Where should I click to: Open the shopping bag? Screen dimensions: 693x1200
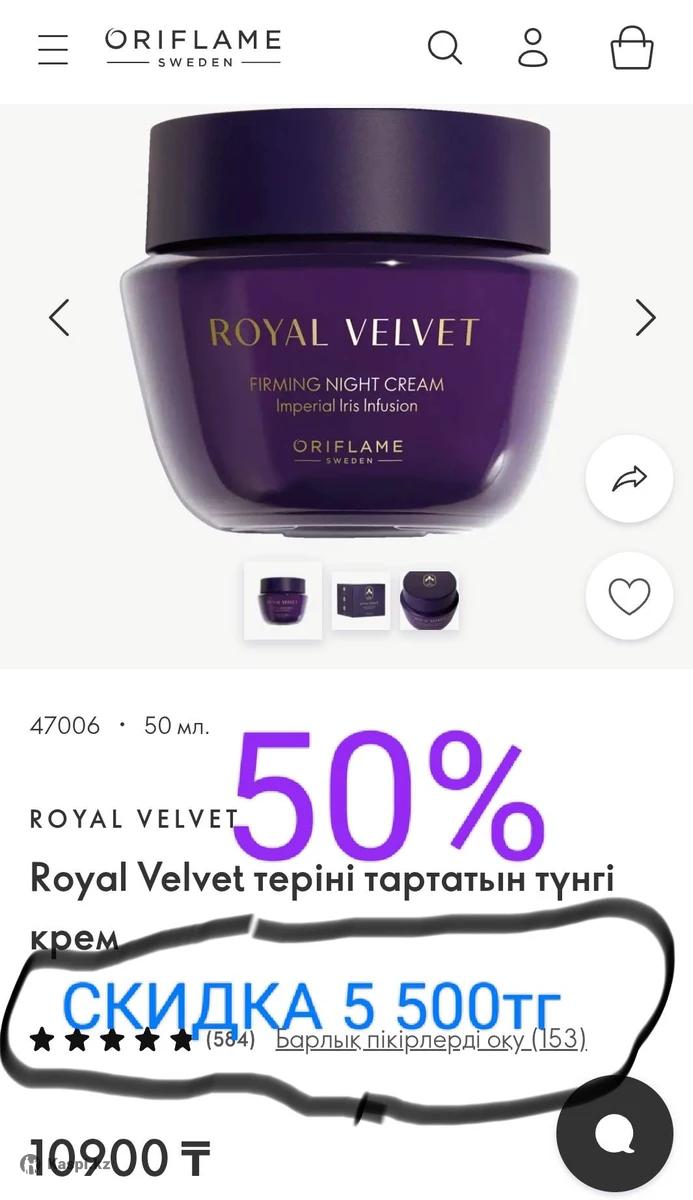pyautogui.click(x=631, y=47)
